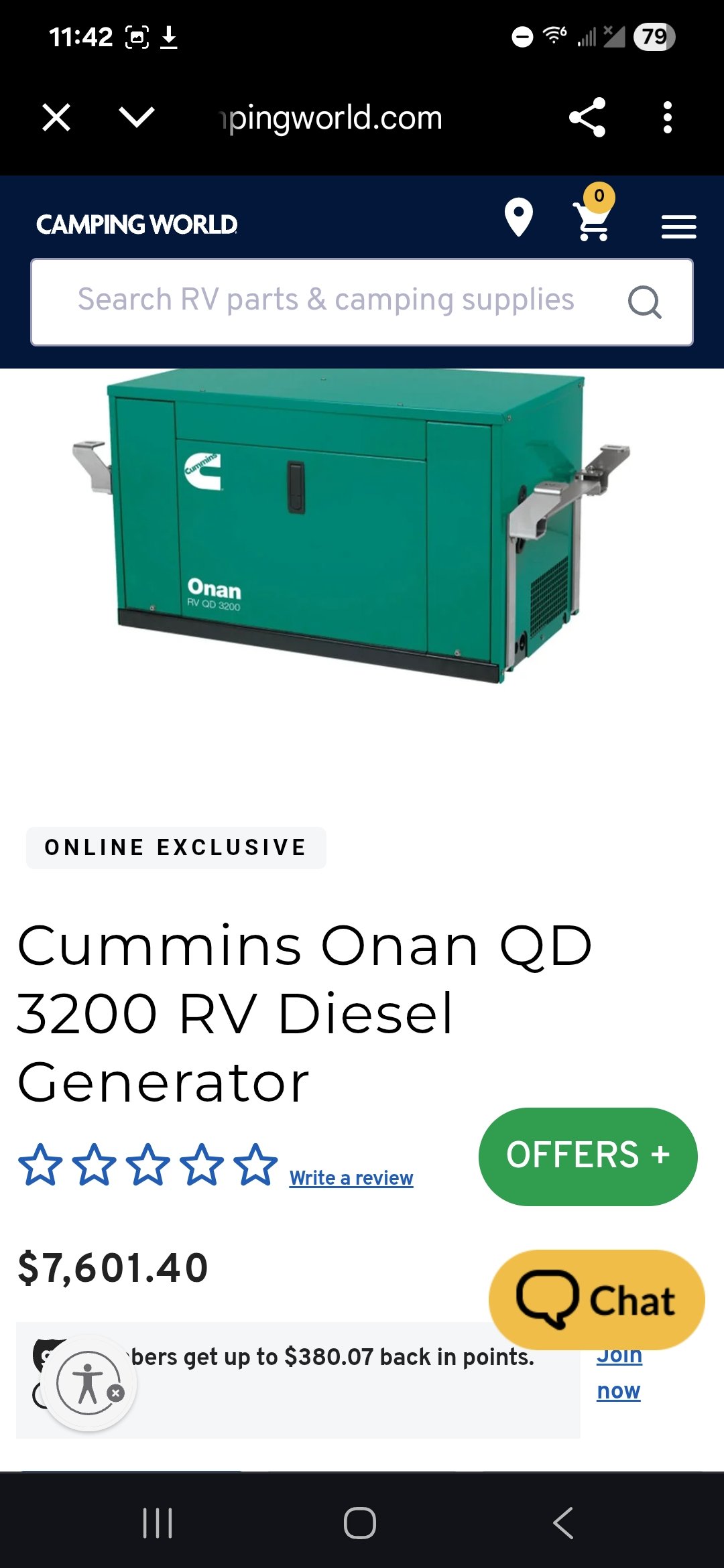The width and height of the screenshot is (724, 1568).
Task: Open the store location pin
Action: pos(518,218)
